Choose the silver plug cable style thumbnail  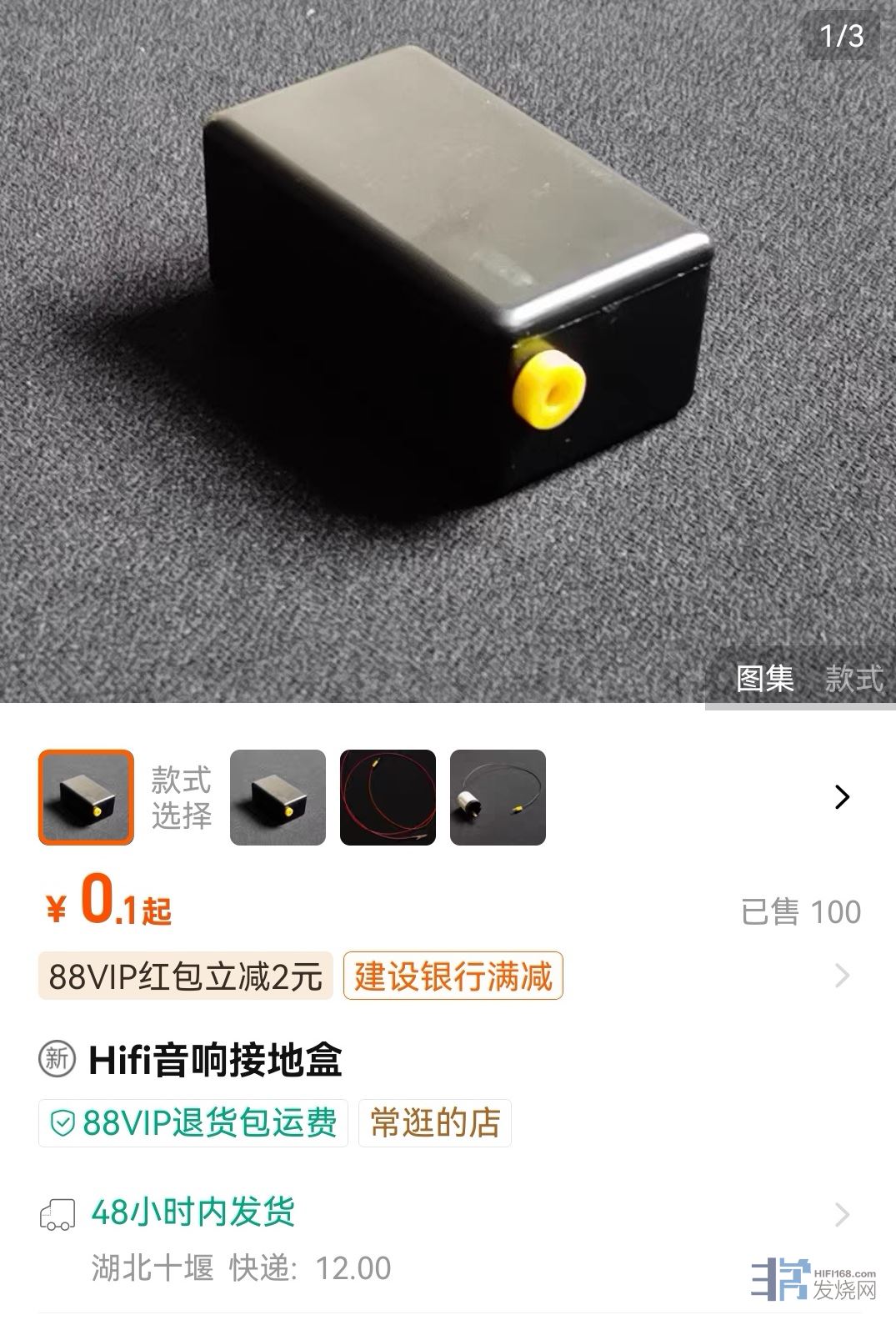pyautogui.click(x=498, y=797)
